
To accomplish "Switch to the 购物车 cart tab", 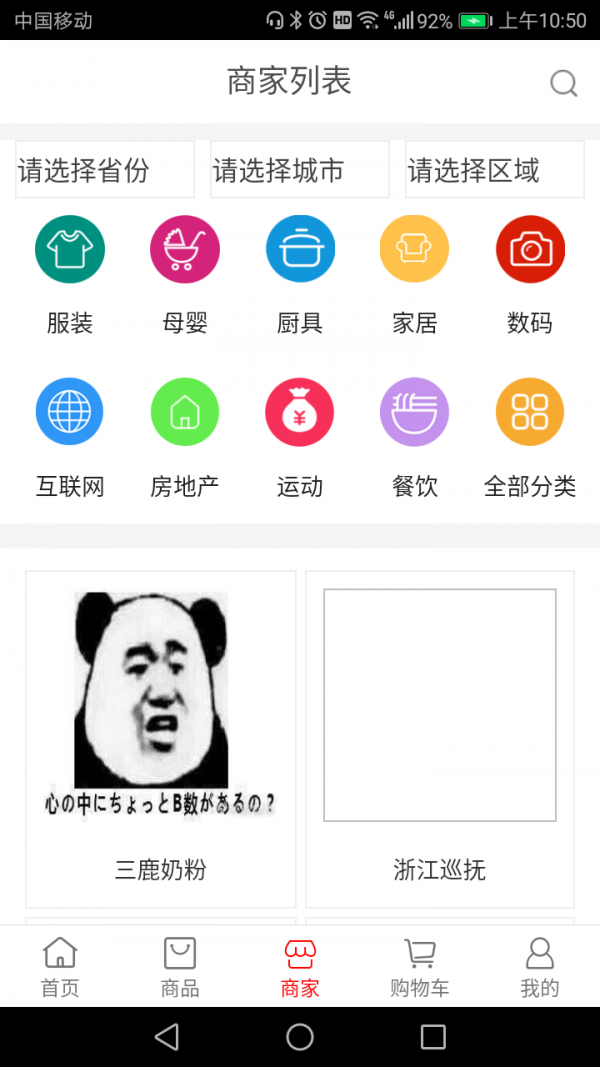I will (419, 967).
